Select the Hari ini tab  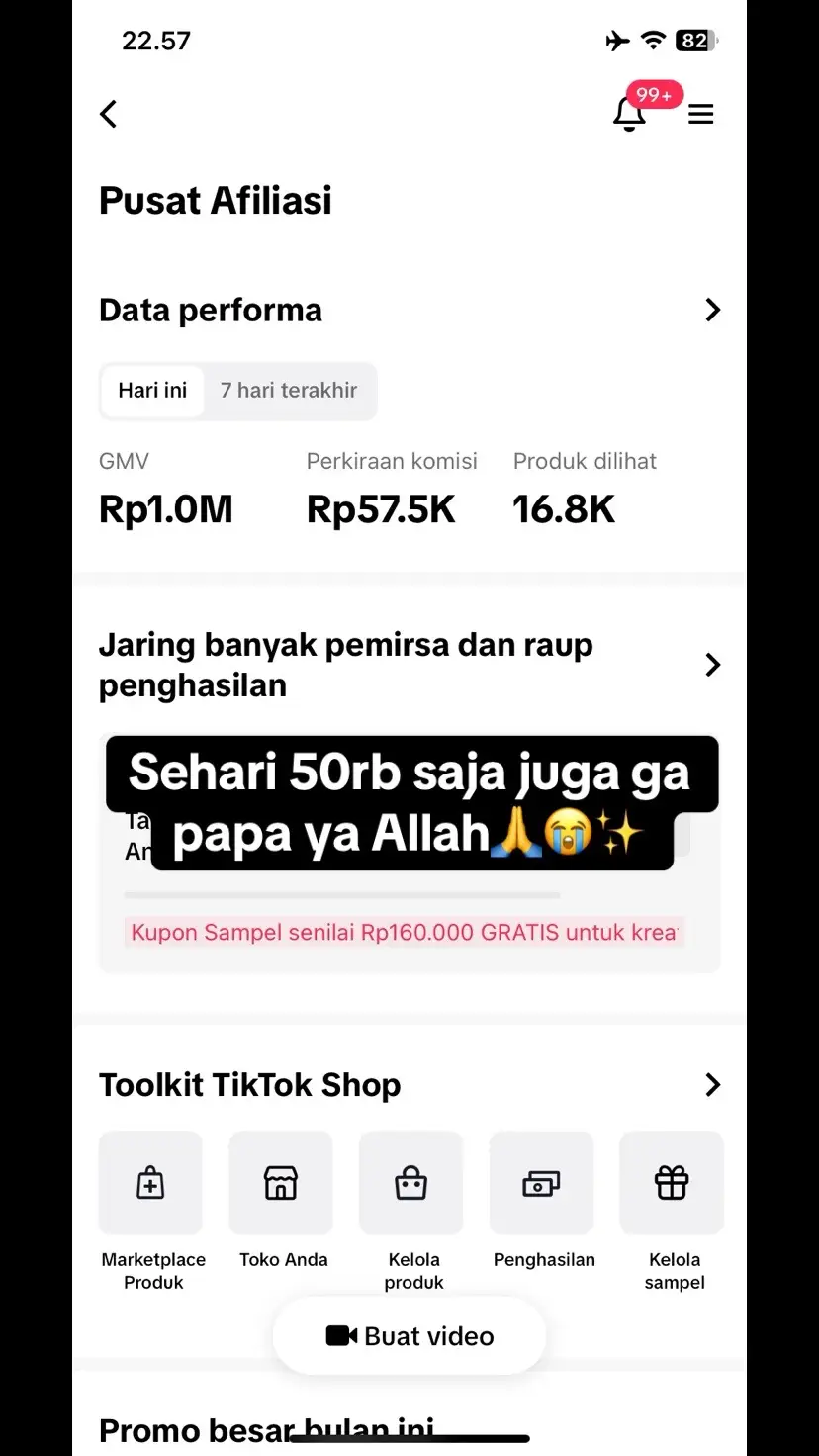(x=152, y=390)
